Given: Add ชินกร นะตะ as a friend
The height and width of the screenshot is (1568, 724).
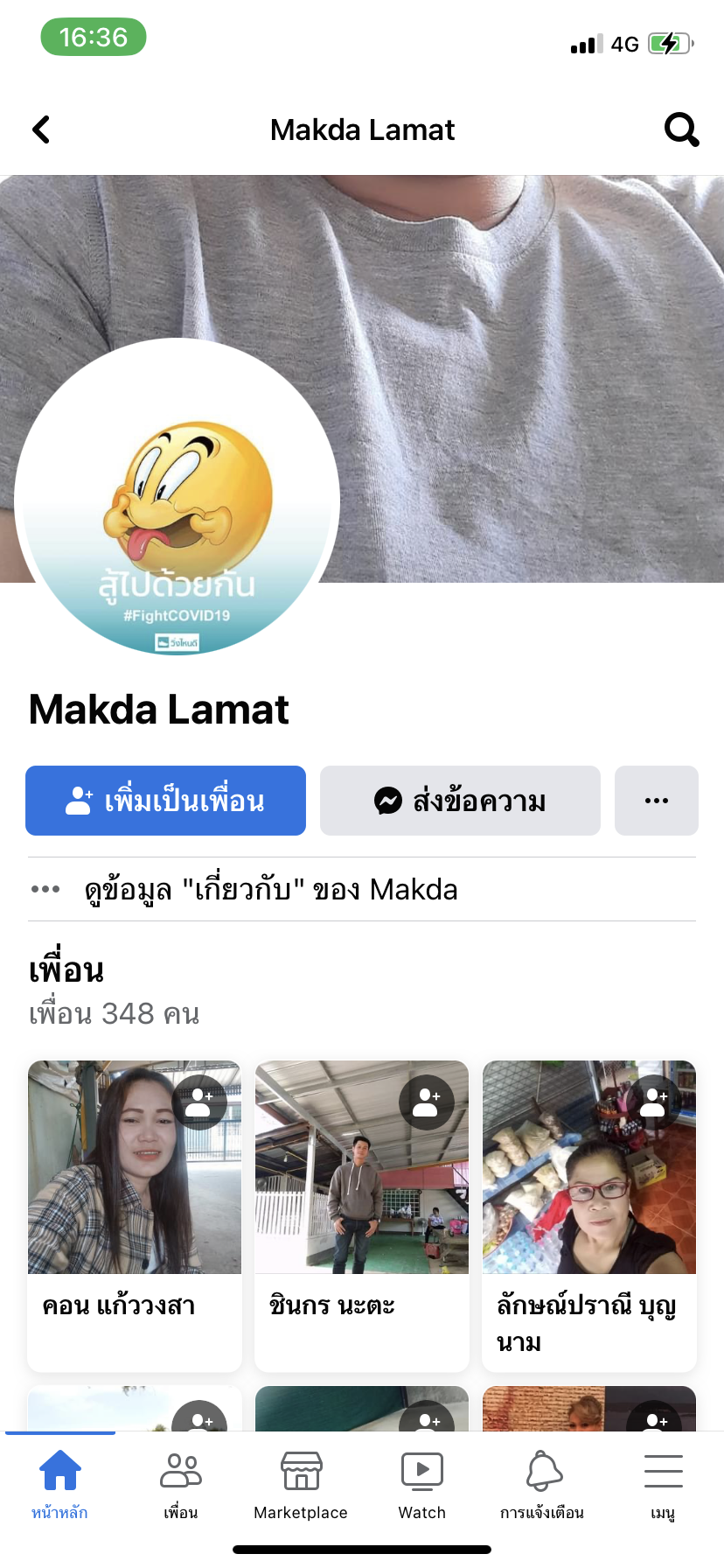Looking at the screenshot, I should point(426,1102).
